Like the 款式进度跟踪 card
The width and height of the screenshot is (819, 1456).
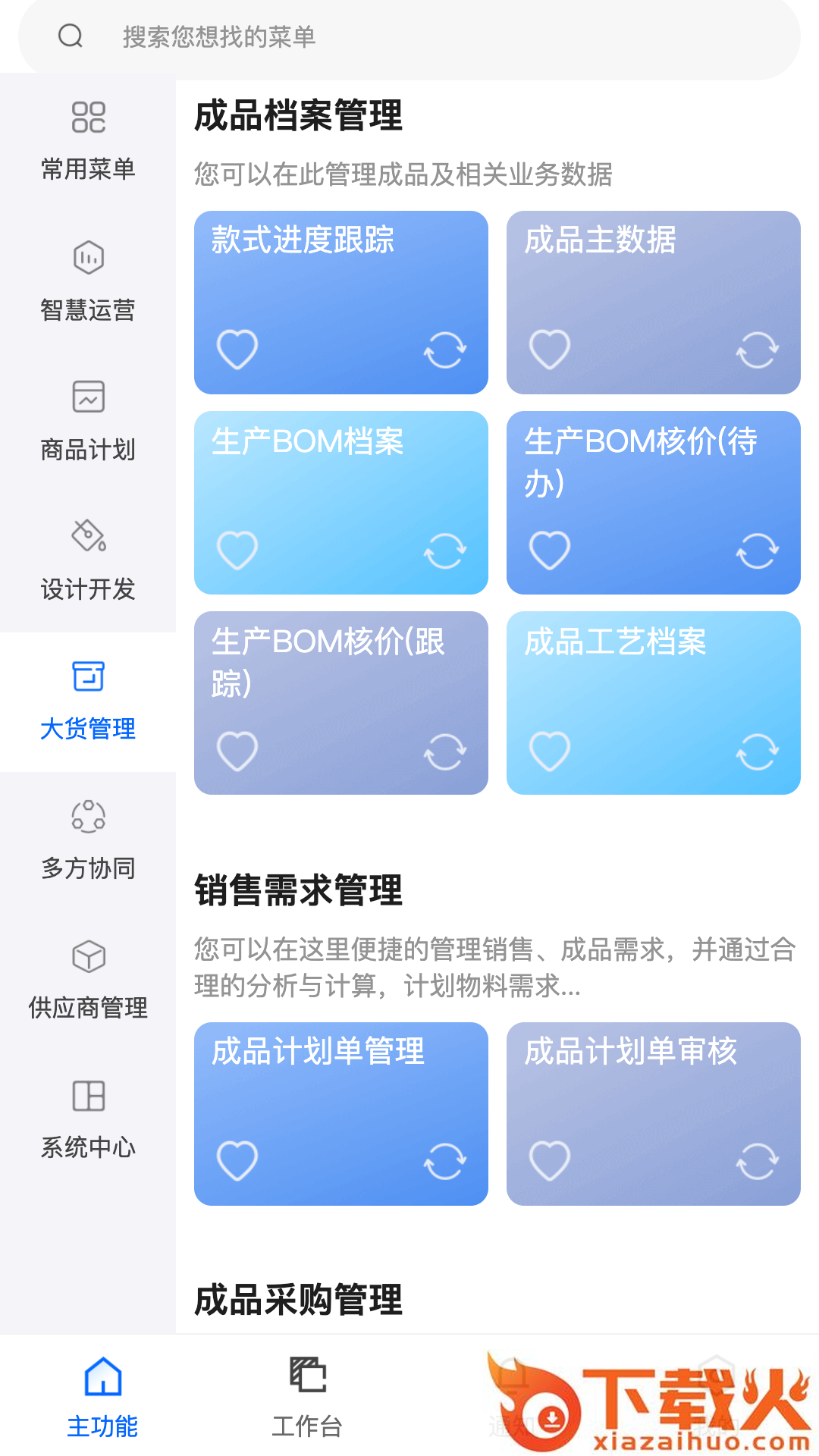pos(237,350)
